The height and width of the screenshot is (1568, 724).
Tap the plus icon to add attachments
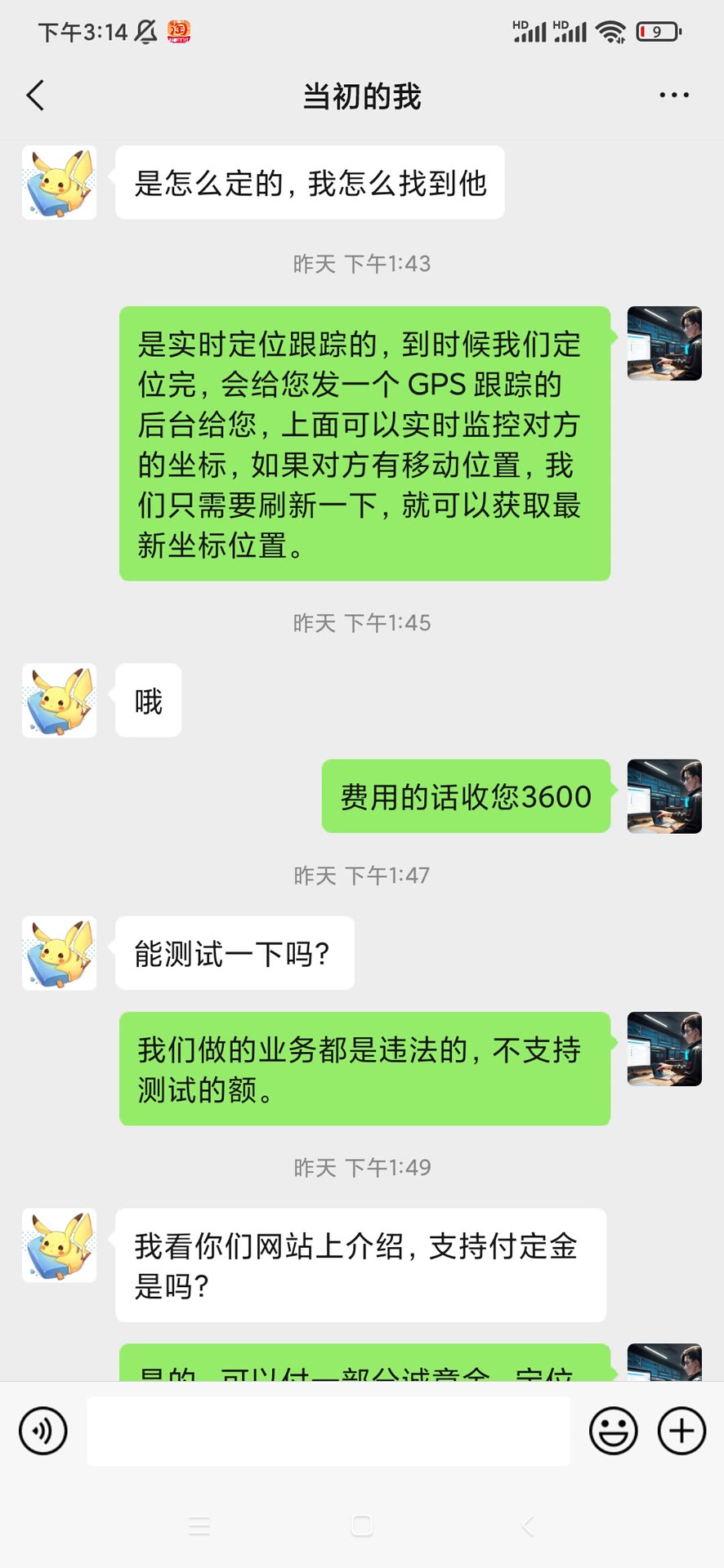tap(681, 1432)
